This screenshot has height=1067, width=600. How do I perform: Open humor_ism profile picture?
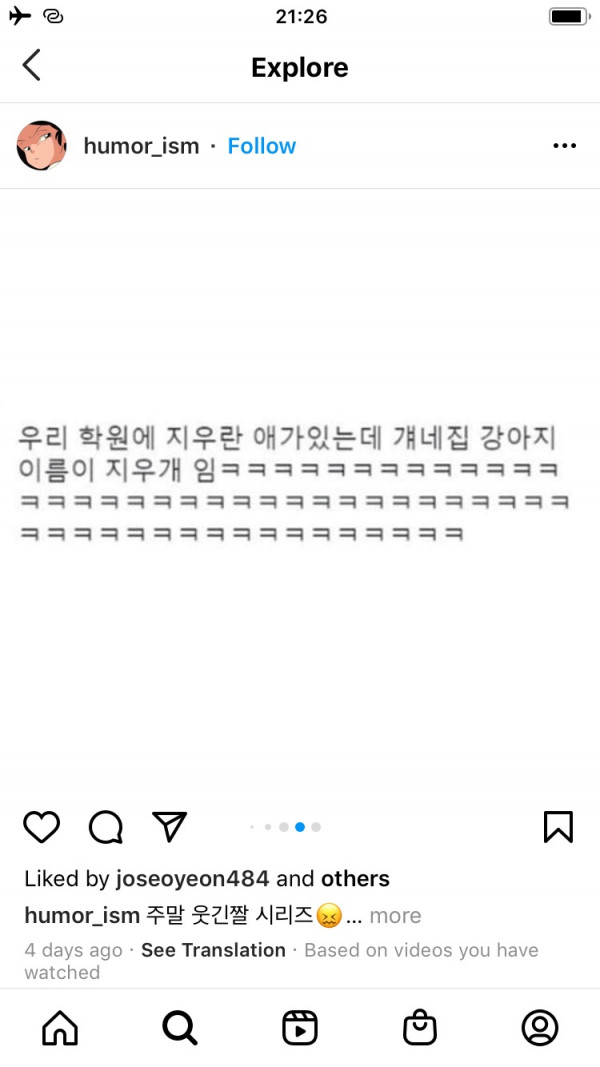tap(41, 146)
